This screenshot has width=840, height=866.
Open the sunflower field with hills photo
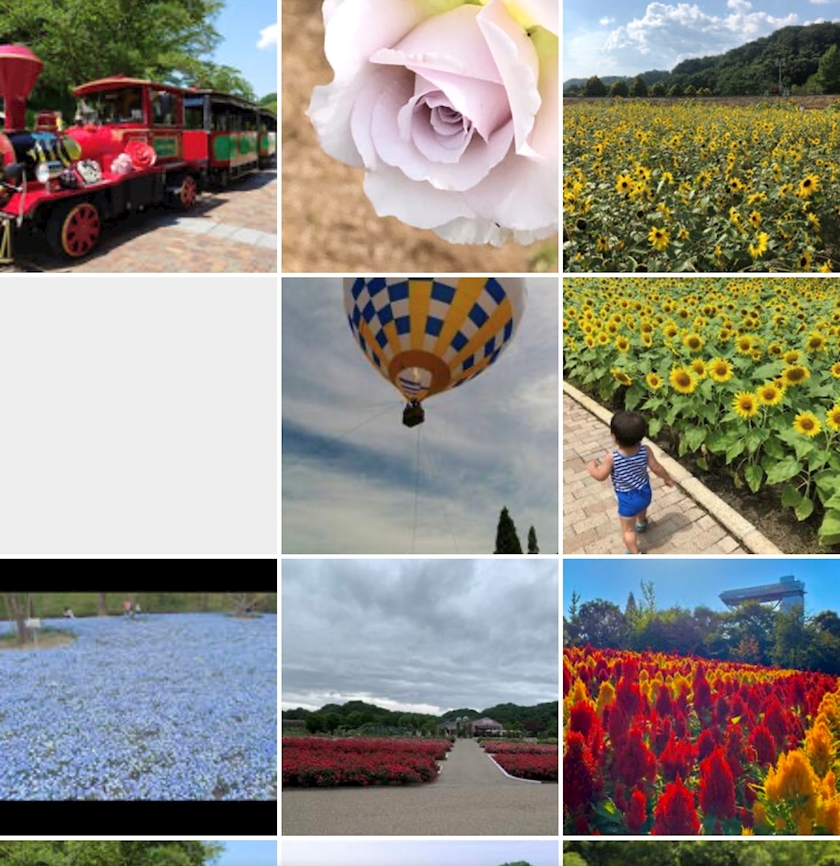pos(701,136)
